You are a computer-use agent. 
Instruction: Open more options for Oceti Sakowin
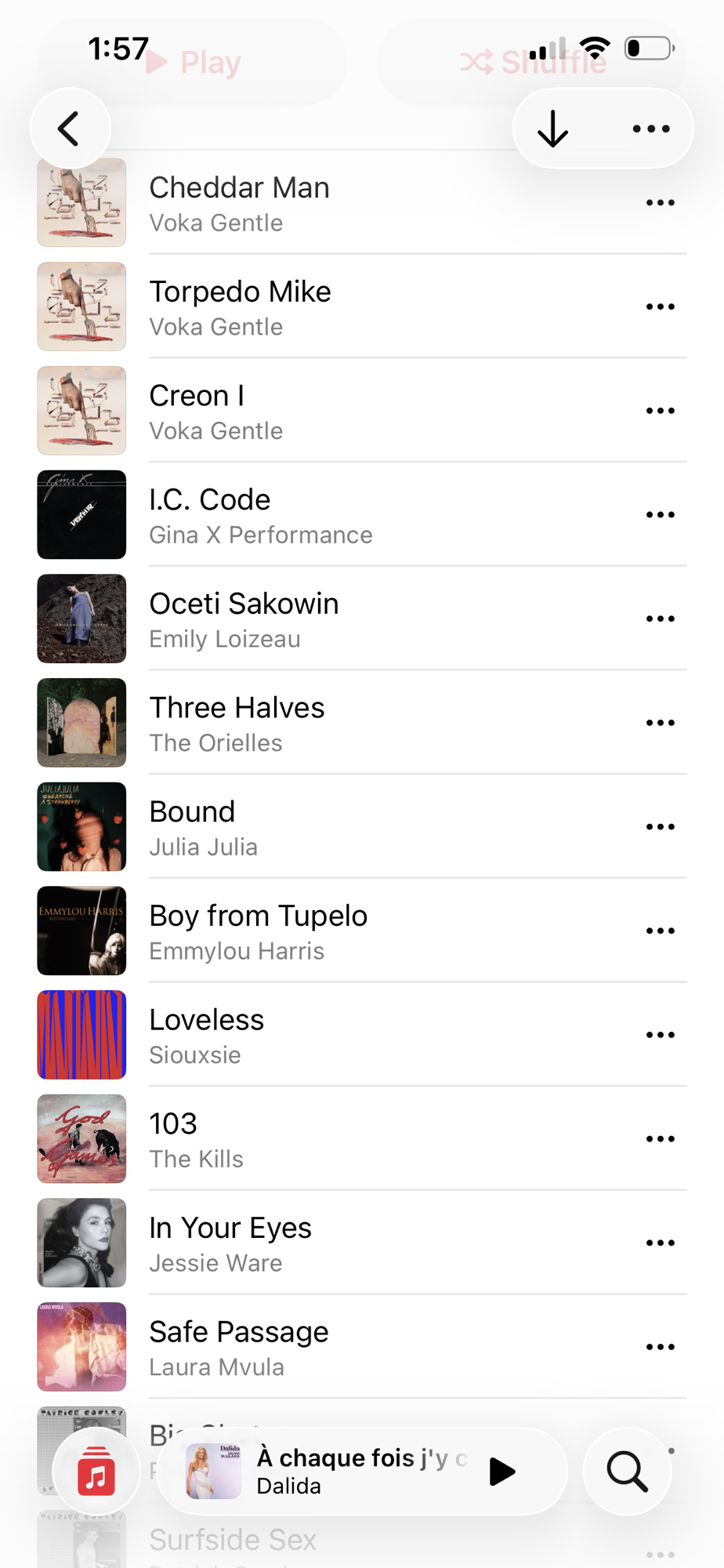point(660,619)
